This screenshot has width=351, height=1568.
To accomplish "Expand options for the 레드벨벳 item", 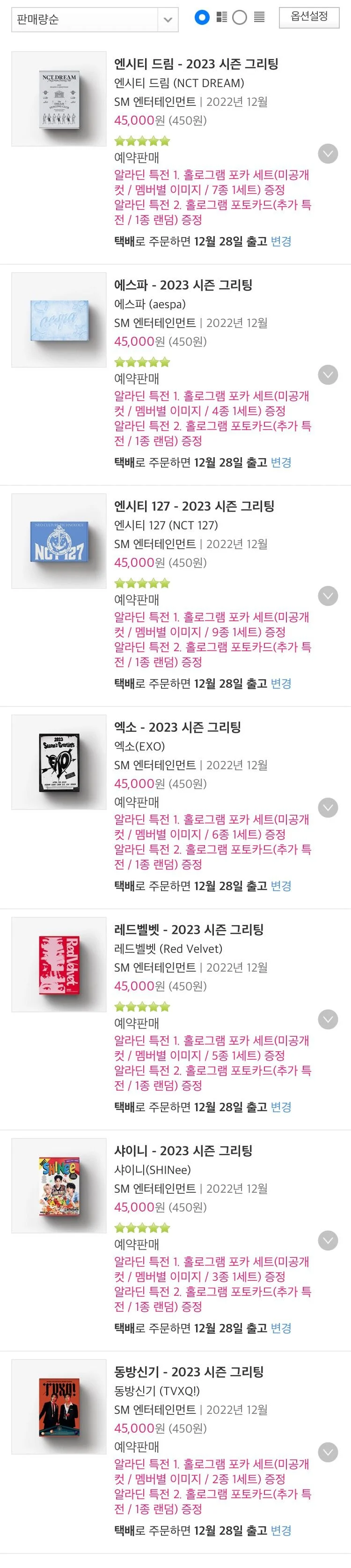I will click(x=328, y=1019).
